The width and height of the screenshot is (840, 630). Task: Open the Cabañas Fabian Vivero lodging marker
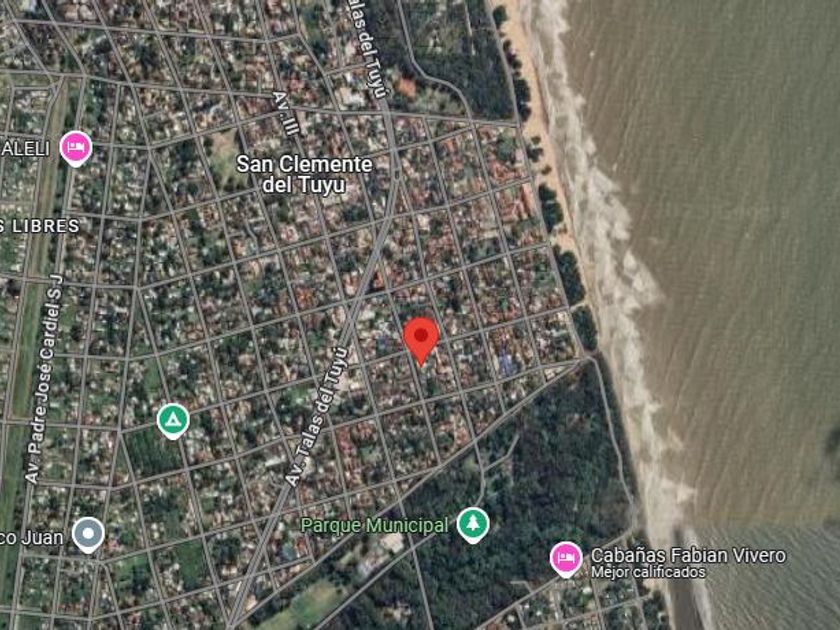(x=566, y=559)
